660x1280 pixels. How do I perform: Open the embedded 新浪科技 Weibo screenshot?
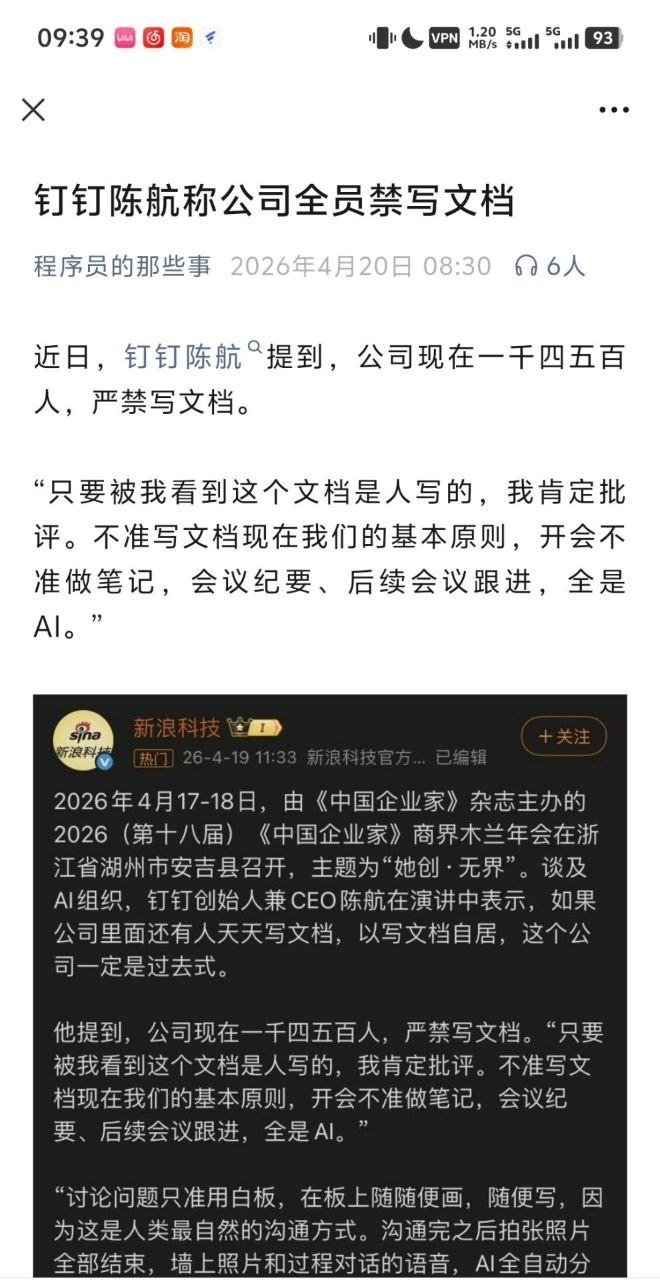click(x=330, y=985)
